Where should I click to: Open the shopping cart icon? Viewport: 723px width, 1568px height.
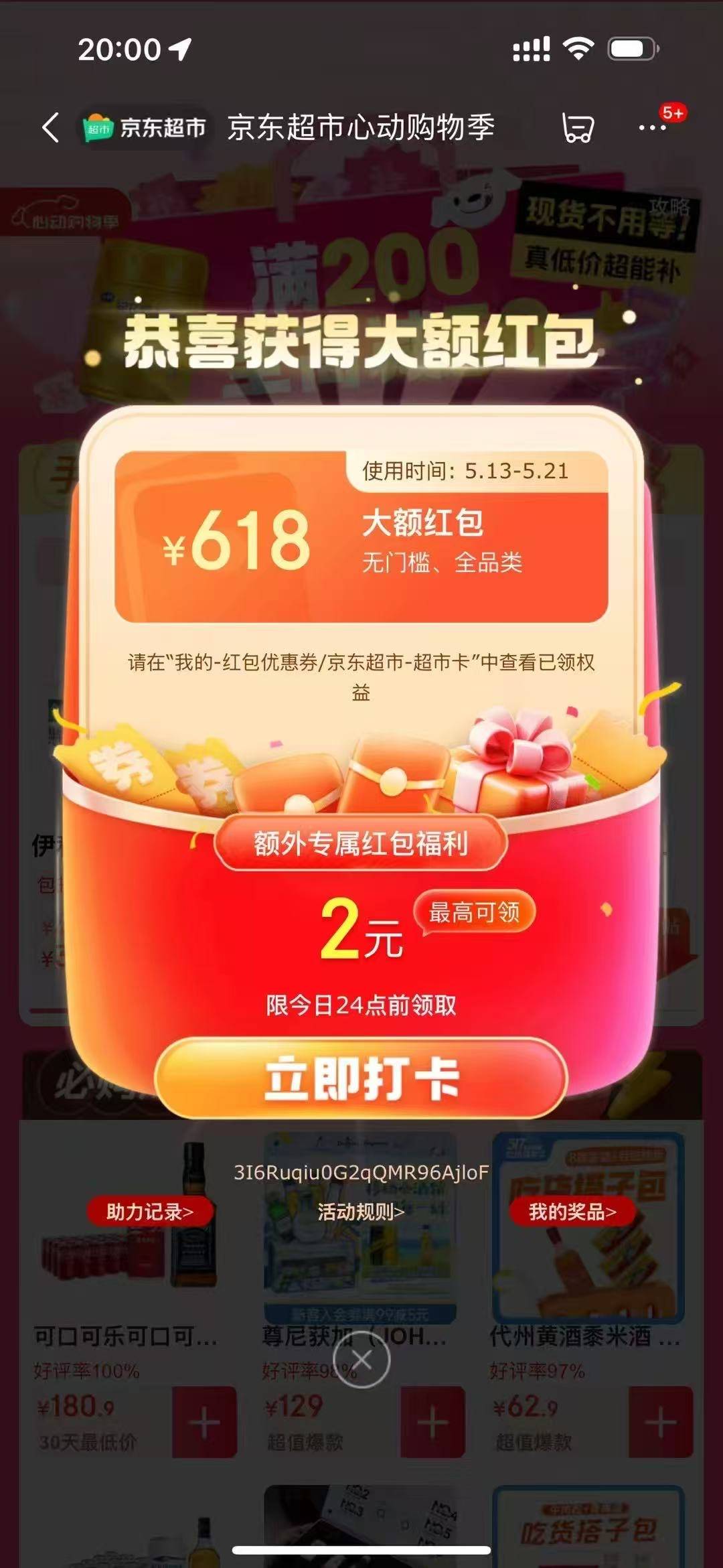click(578, 127)
